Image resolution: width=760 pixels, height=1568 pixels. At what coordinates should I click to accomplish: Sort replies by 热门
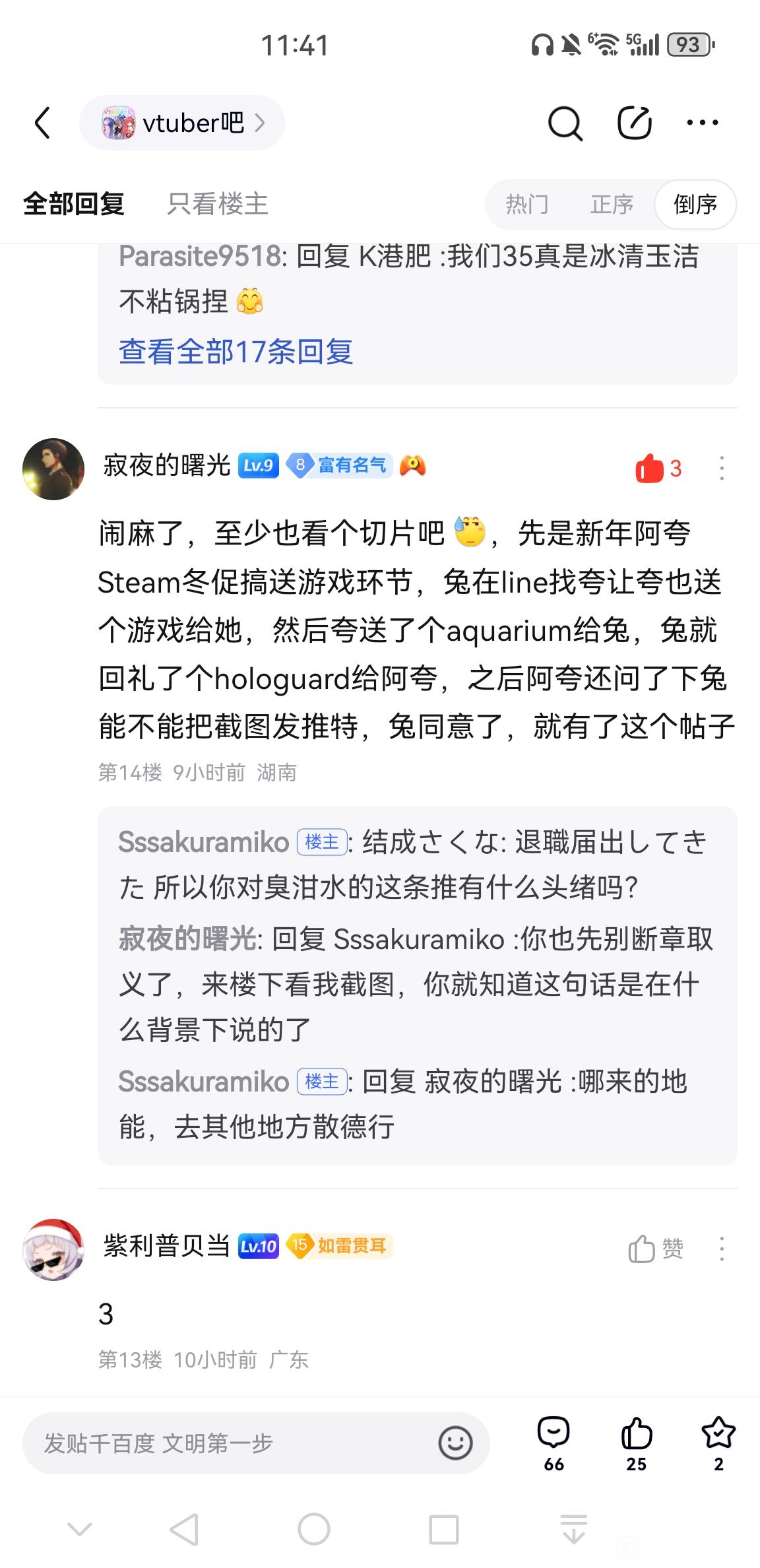[x=527, y=205]
